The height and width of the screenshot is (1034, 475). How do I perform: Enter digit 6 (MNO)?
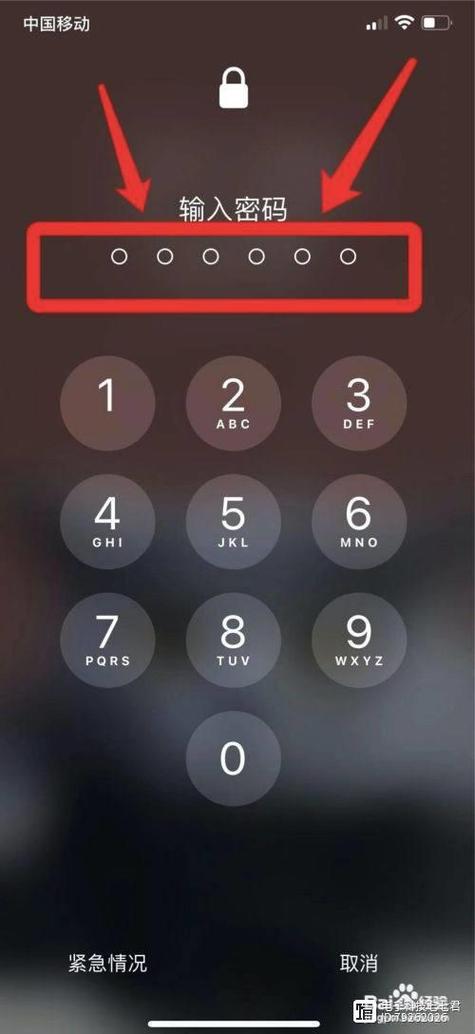click(x=359, y=522)
